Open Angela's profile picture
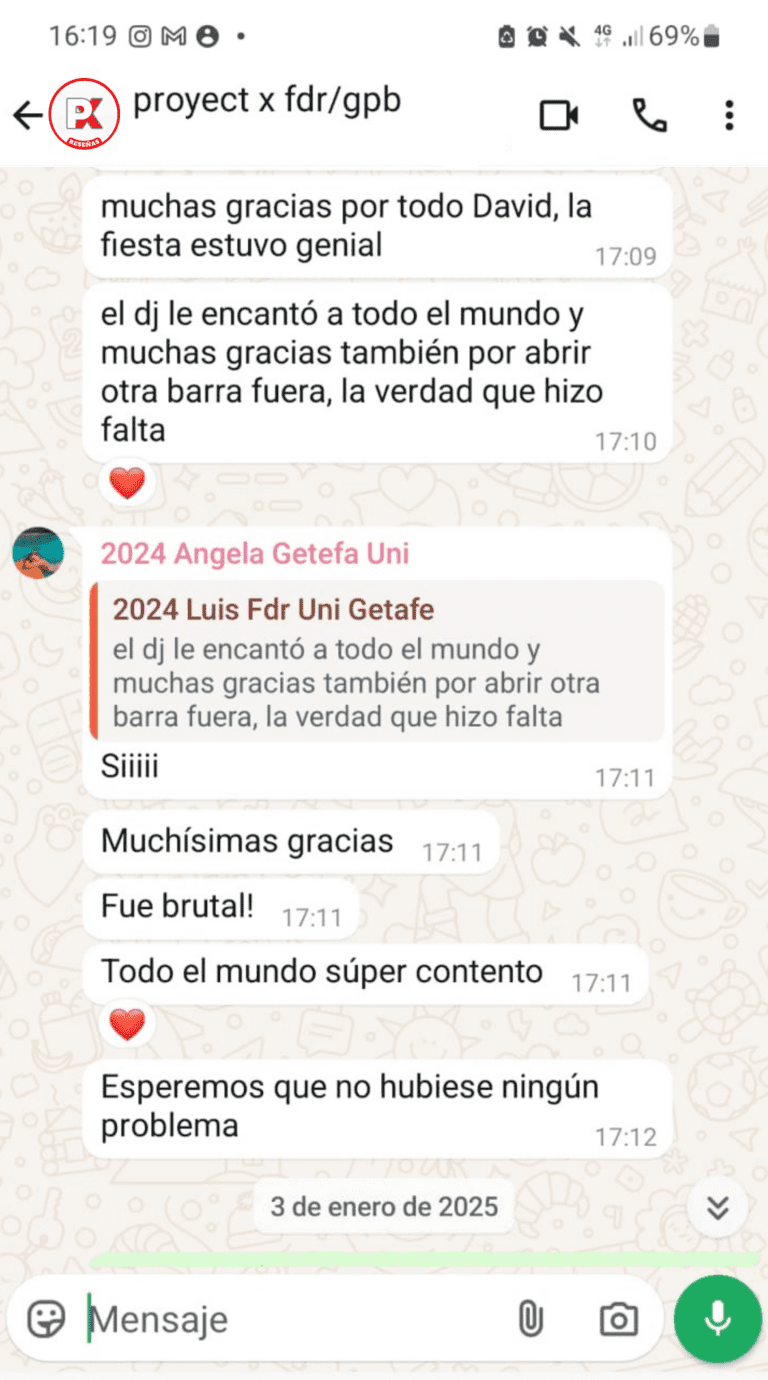 (x=38, y=553)
